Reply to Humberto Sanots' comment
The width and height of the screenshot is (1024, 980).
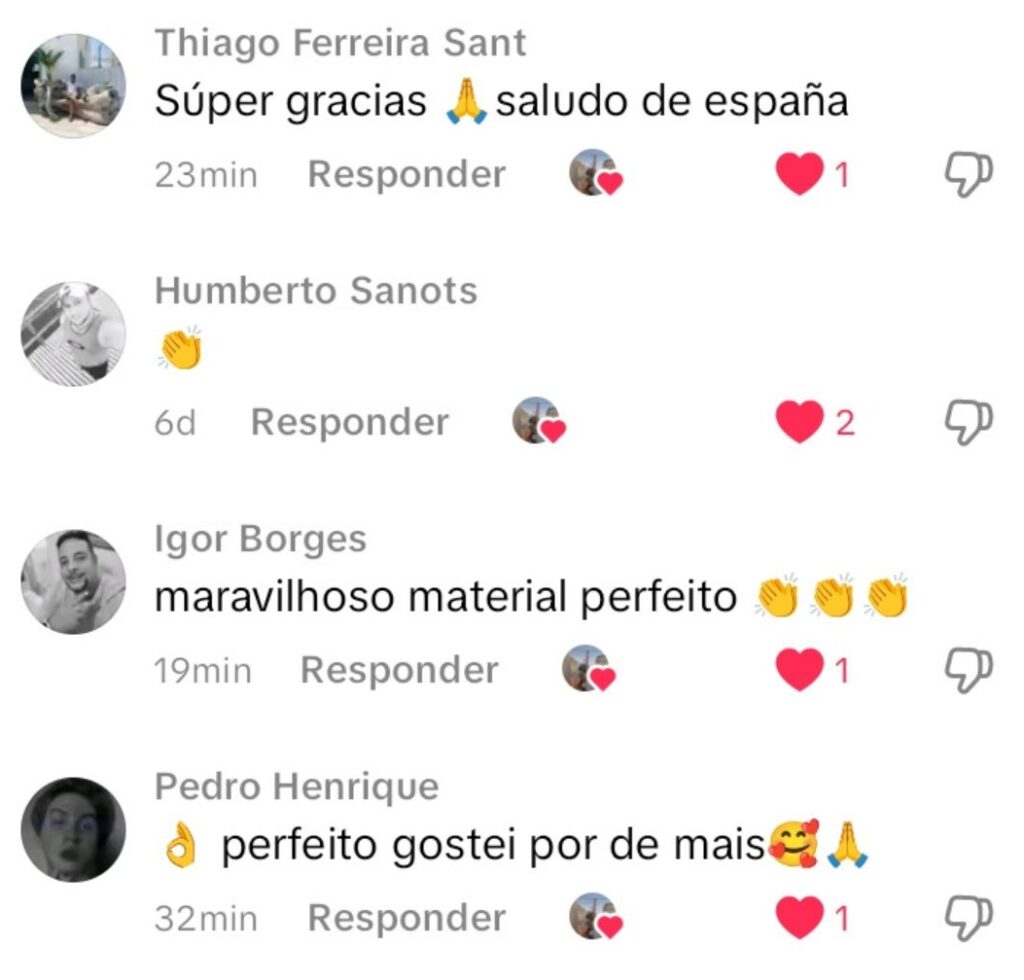click(x=349, y=423)
